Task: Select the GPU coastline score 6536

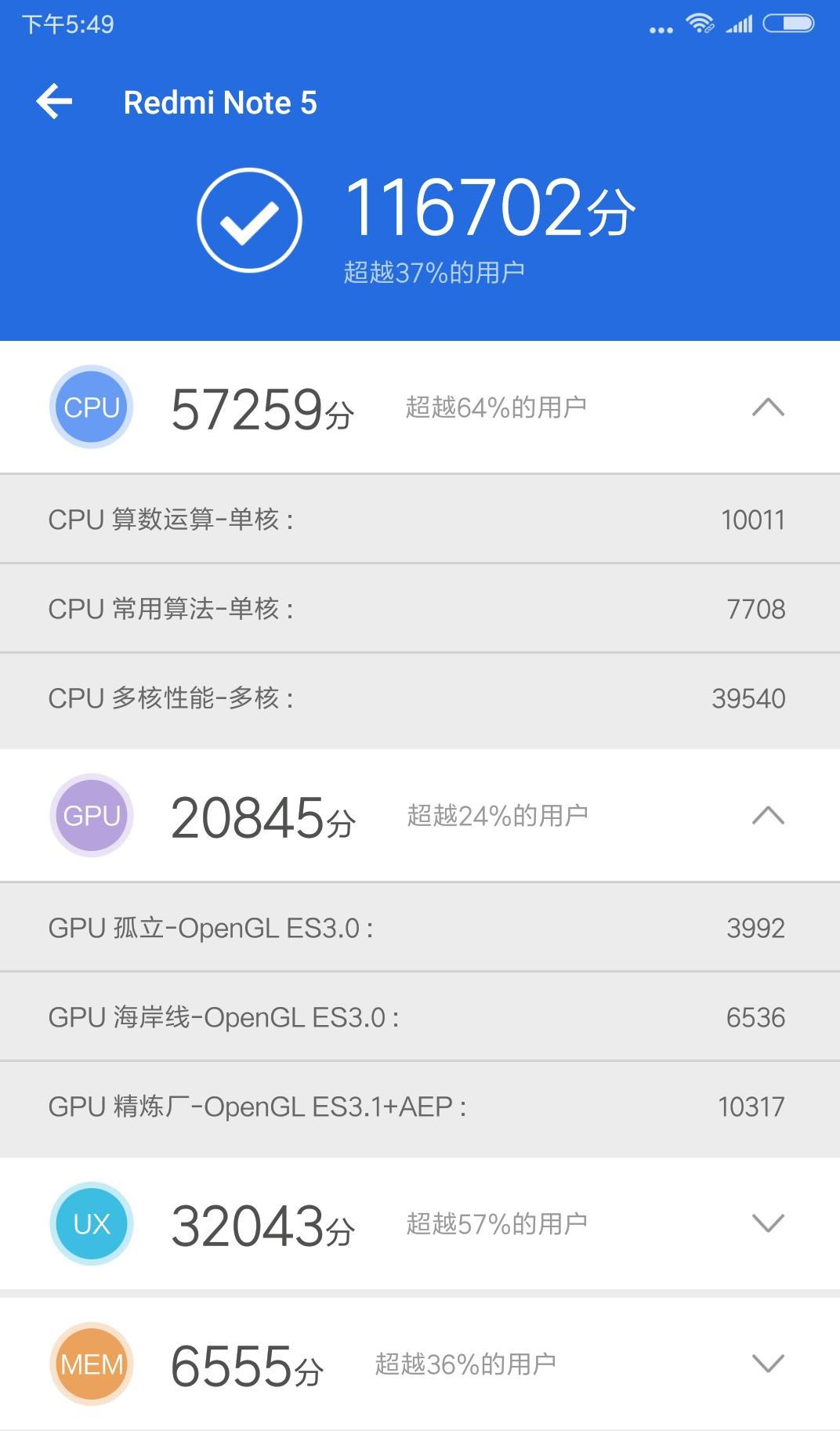Action: point(755,1016)
